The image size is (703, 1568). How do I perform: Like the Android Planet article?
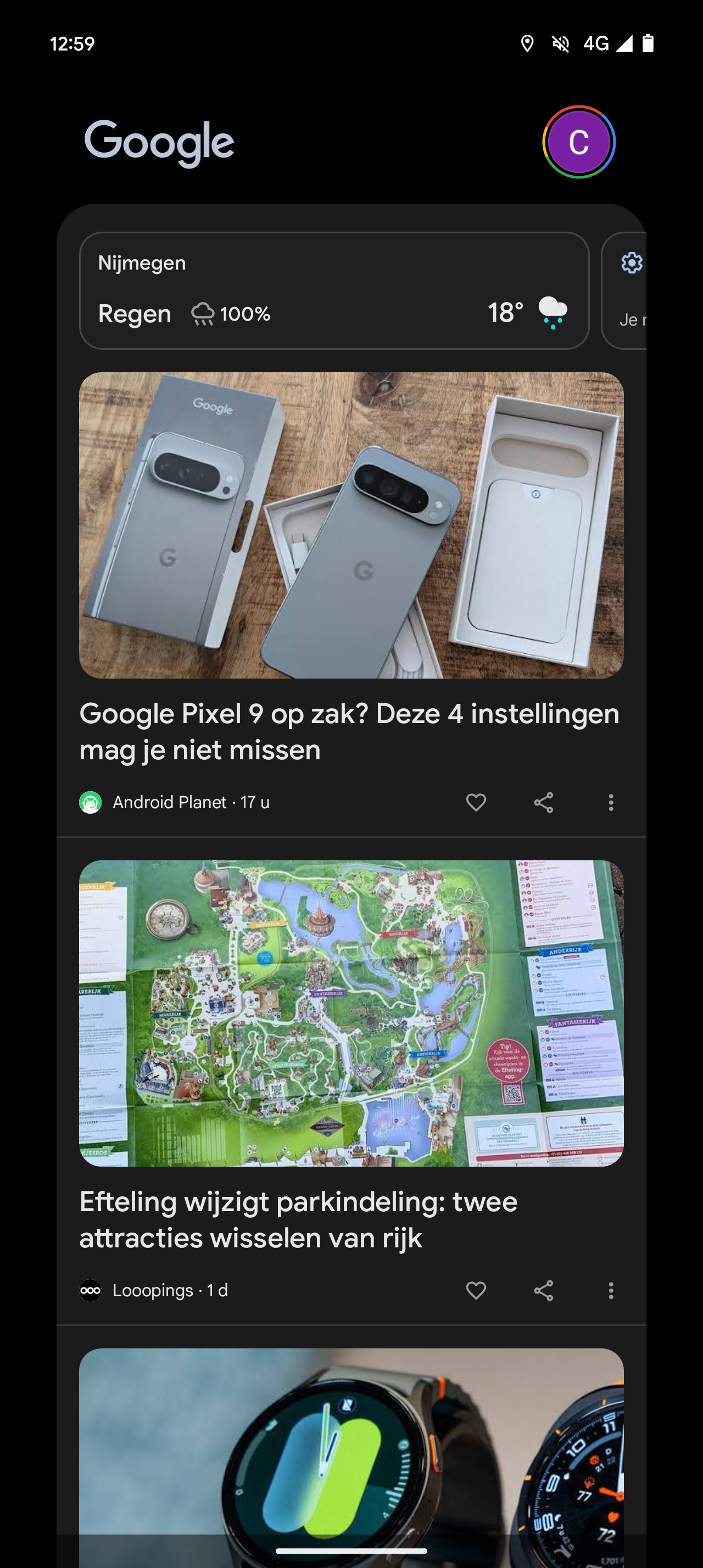[476, 802]
